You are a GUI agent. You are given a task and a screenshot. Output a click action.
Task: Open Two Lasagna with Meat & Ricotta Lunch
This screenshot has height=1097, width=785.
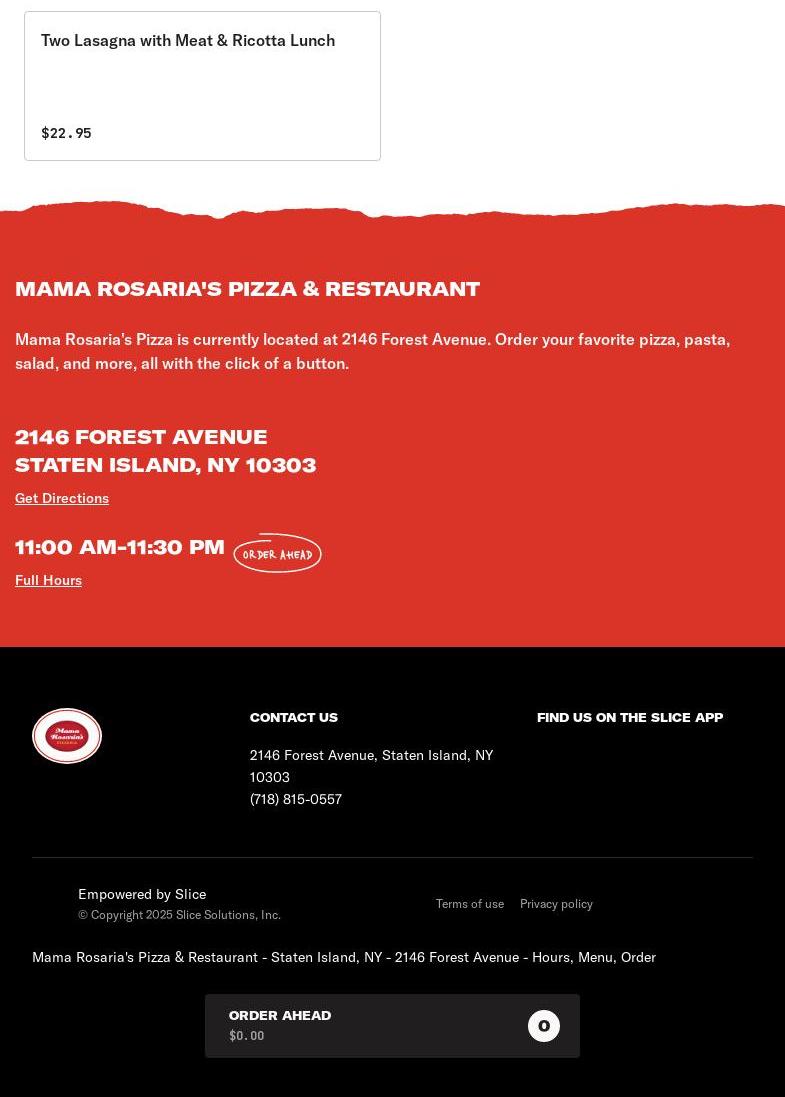click(x=202, y=86)
